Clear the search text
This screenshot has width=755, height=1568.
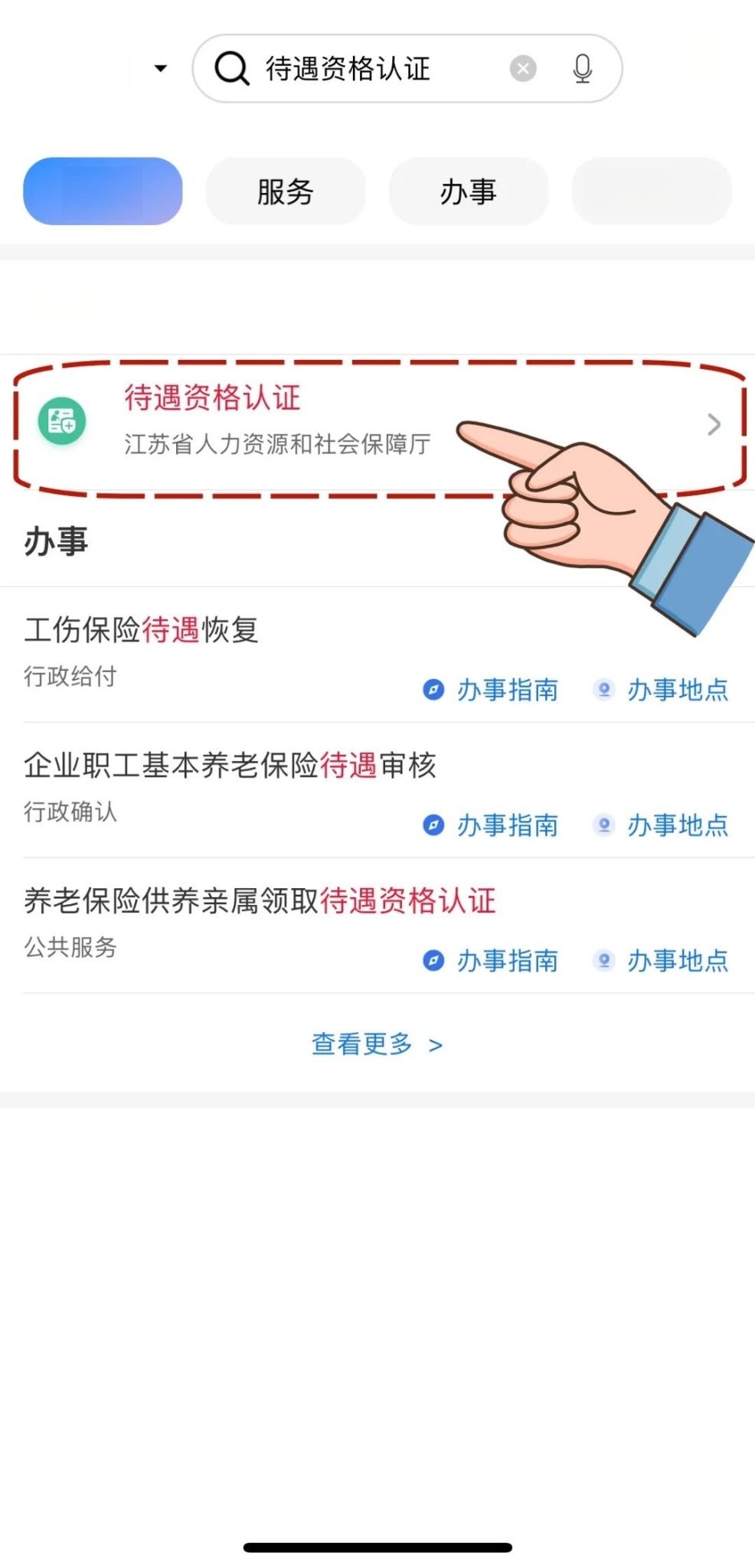click(x=523, y=69)
